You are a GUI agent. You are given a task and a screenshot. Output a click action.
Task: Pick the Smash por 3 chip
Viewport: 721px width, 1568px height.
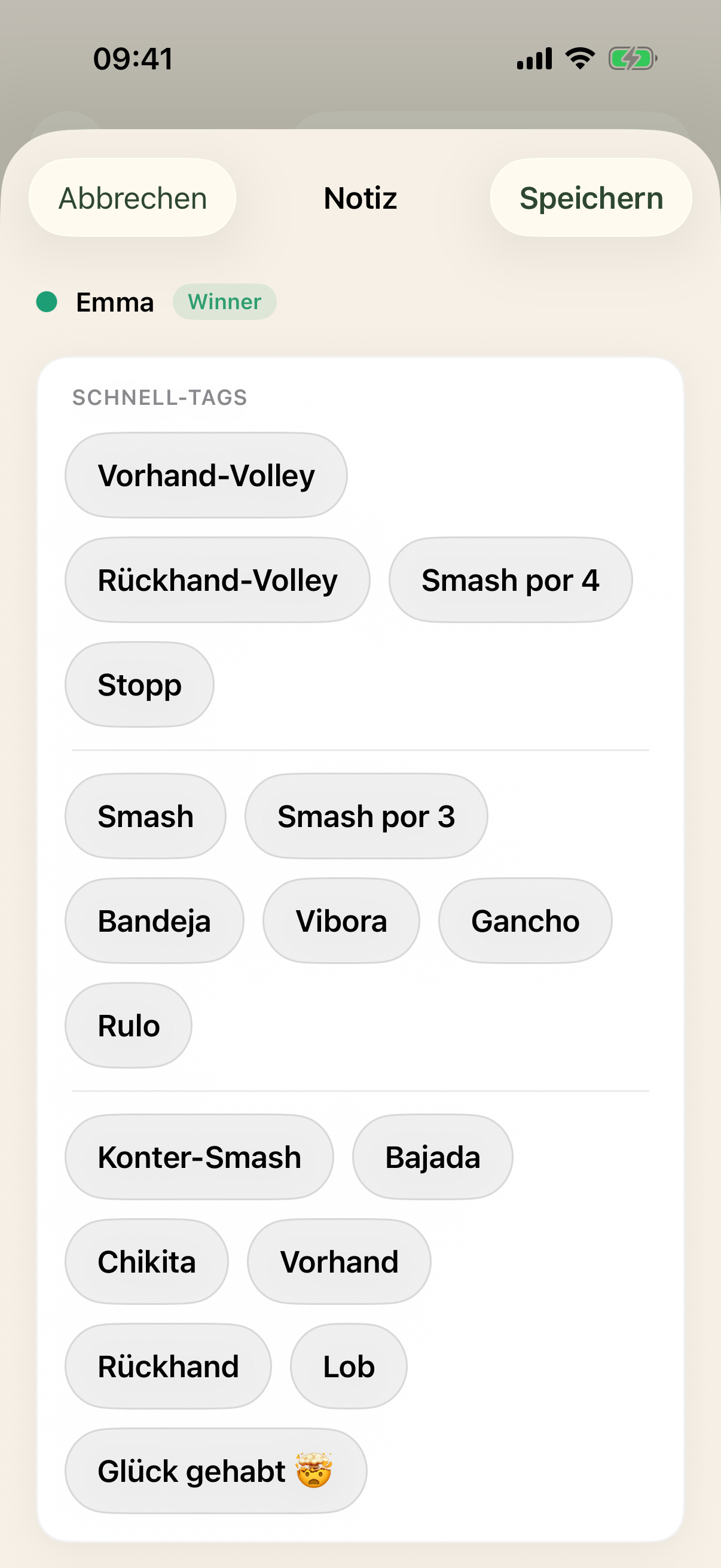366,816
